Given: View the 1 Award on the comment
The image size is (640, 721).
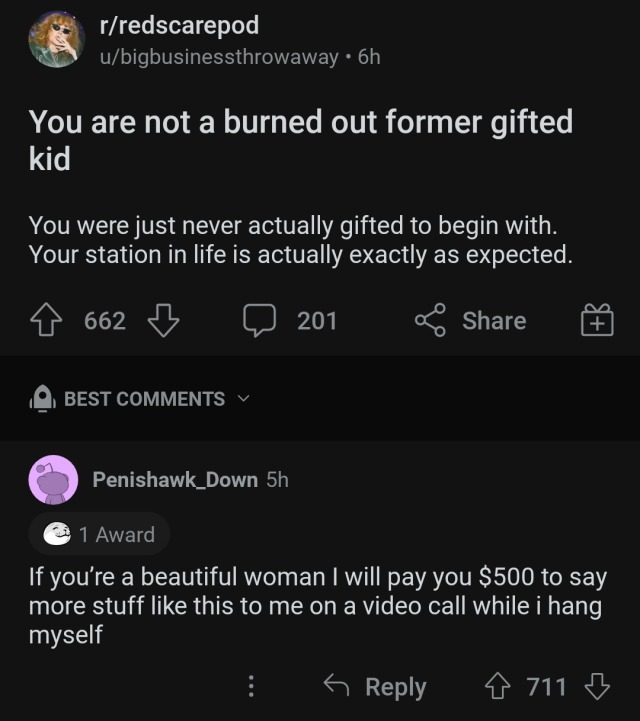Looking at the screenshot, I should (98, 534).
